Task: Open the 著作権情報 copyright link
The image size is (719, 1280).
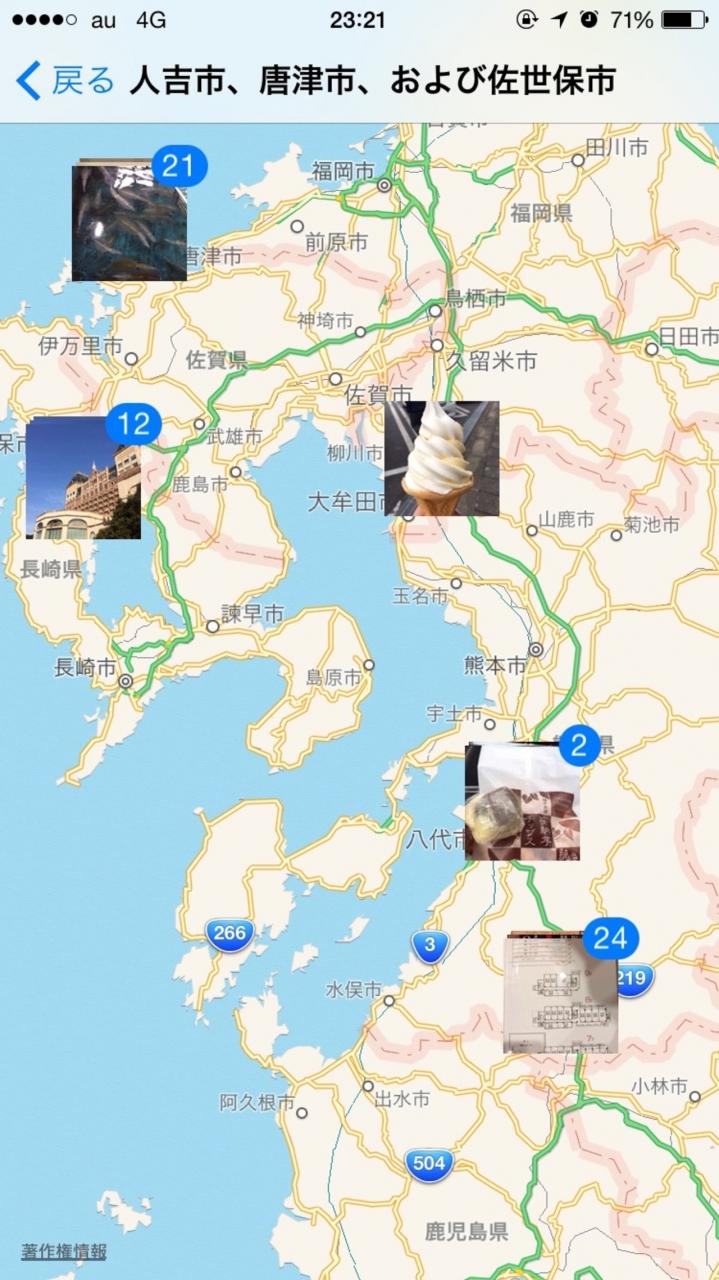Action: [63, 1252]
